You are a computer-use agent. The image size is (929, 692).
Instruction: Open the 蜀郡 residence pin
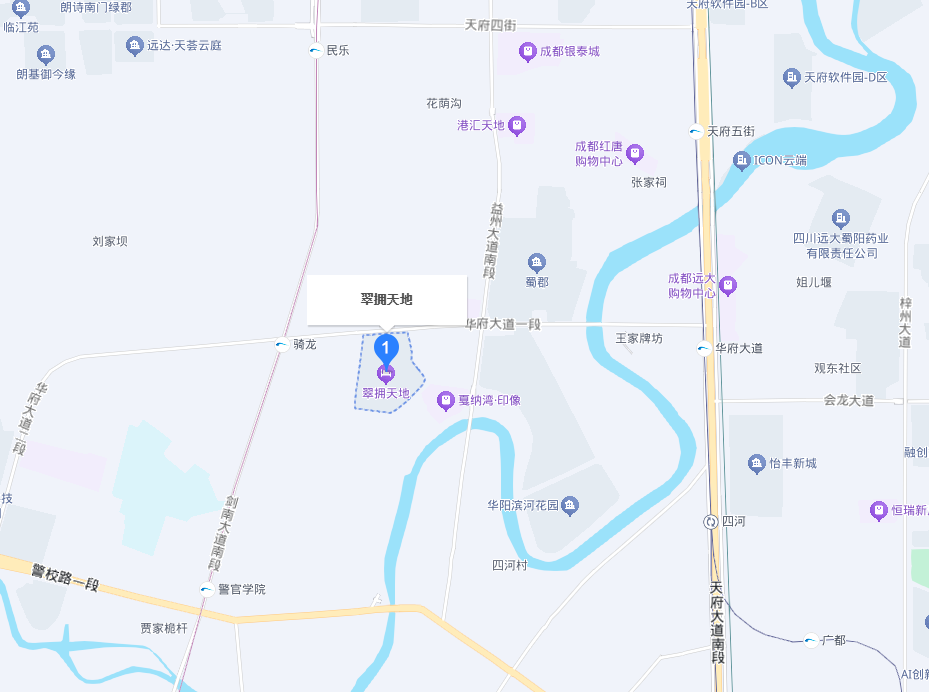click(537, 264)
